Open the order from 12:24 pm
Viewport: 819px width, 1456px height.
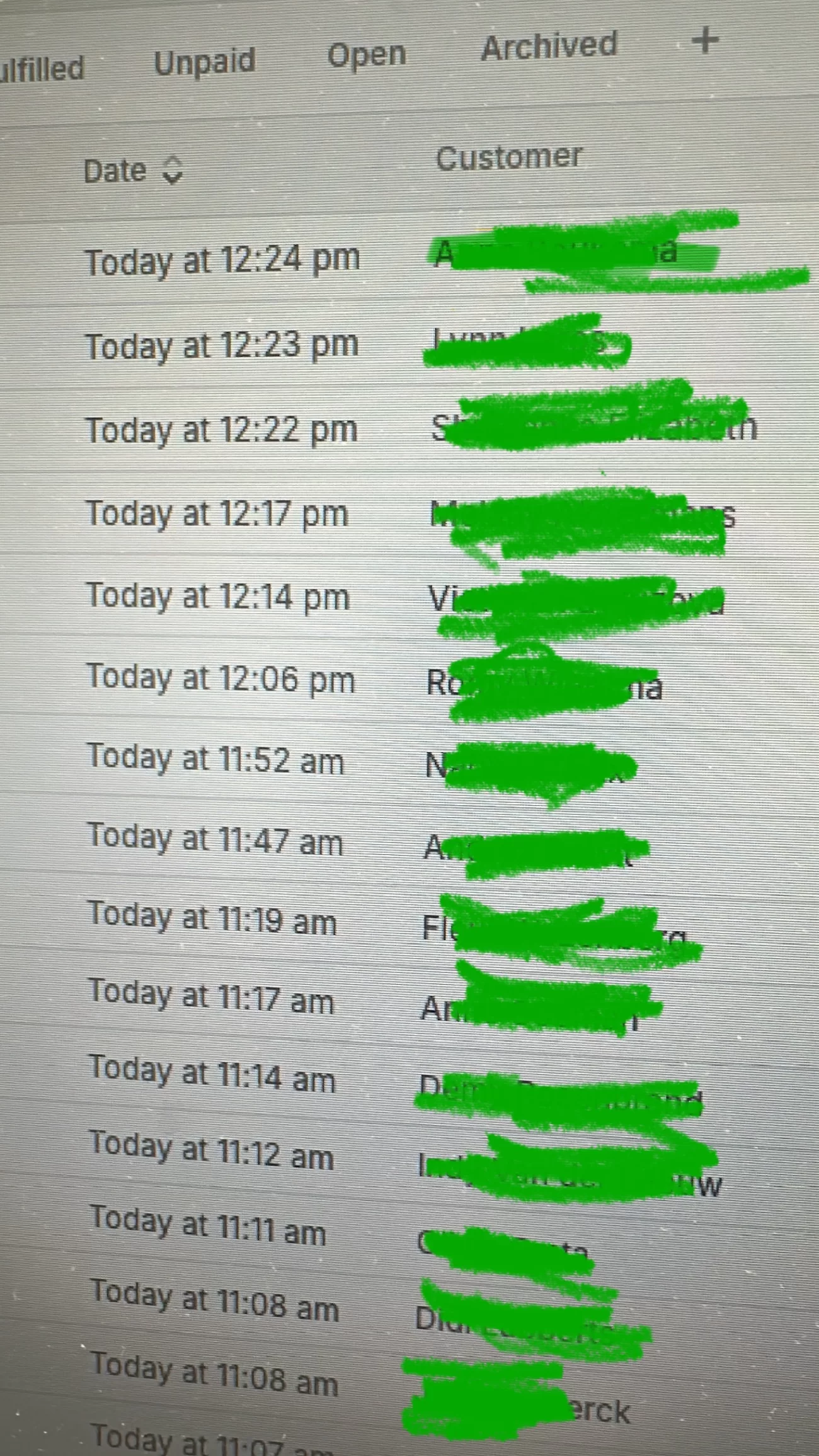(222, 260)
